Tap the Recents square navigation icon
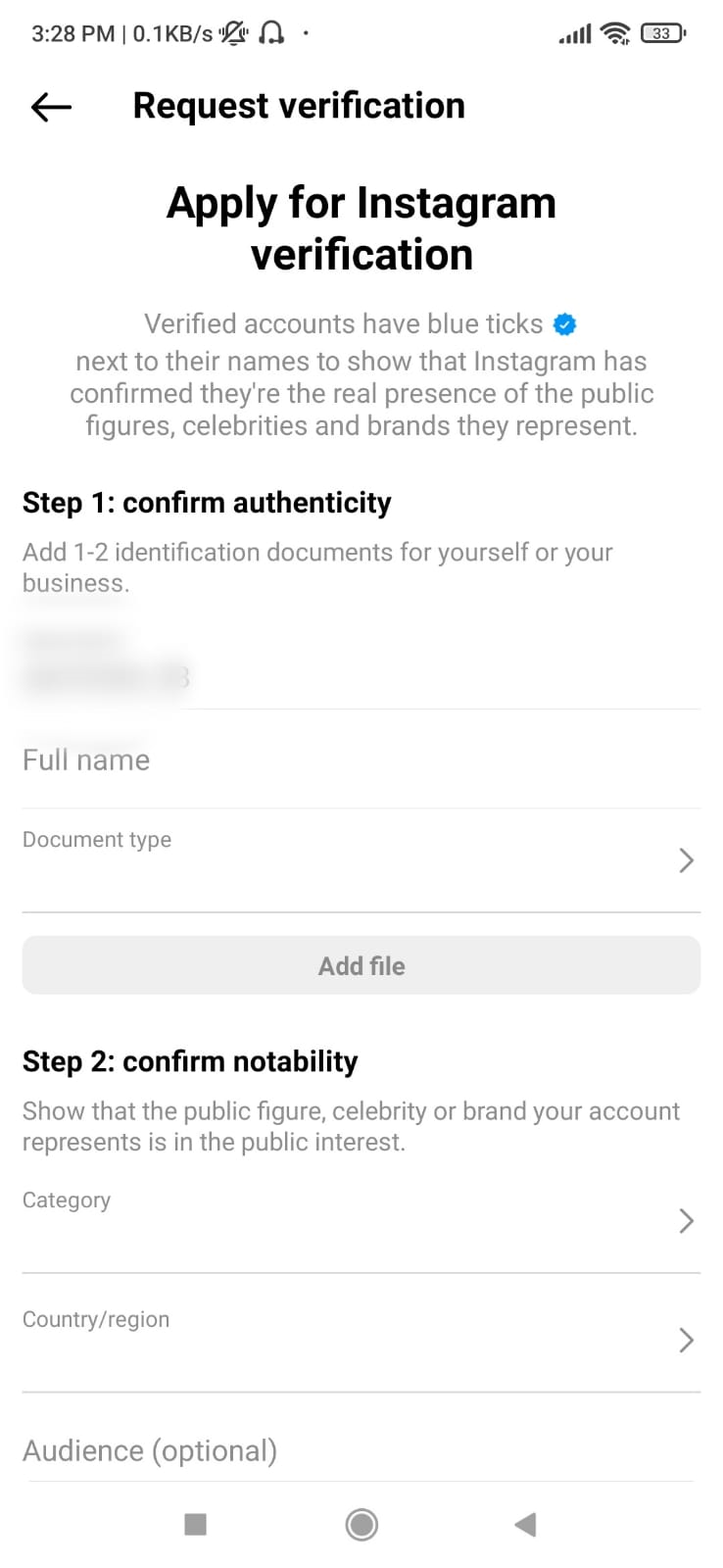723x1568 pixels. [195, 1525]
